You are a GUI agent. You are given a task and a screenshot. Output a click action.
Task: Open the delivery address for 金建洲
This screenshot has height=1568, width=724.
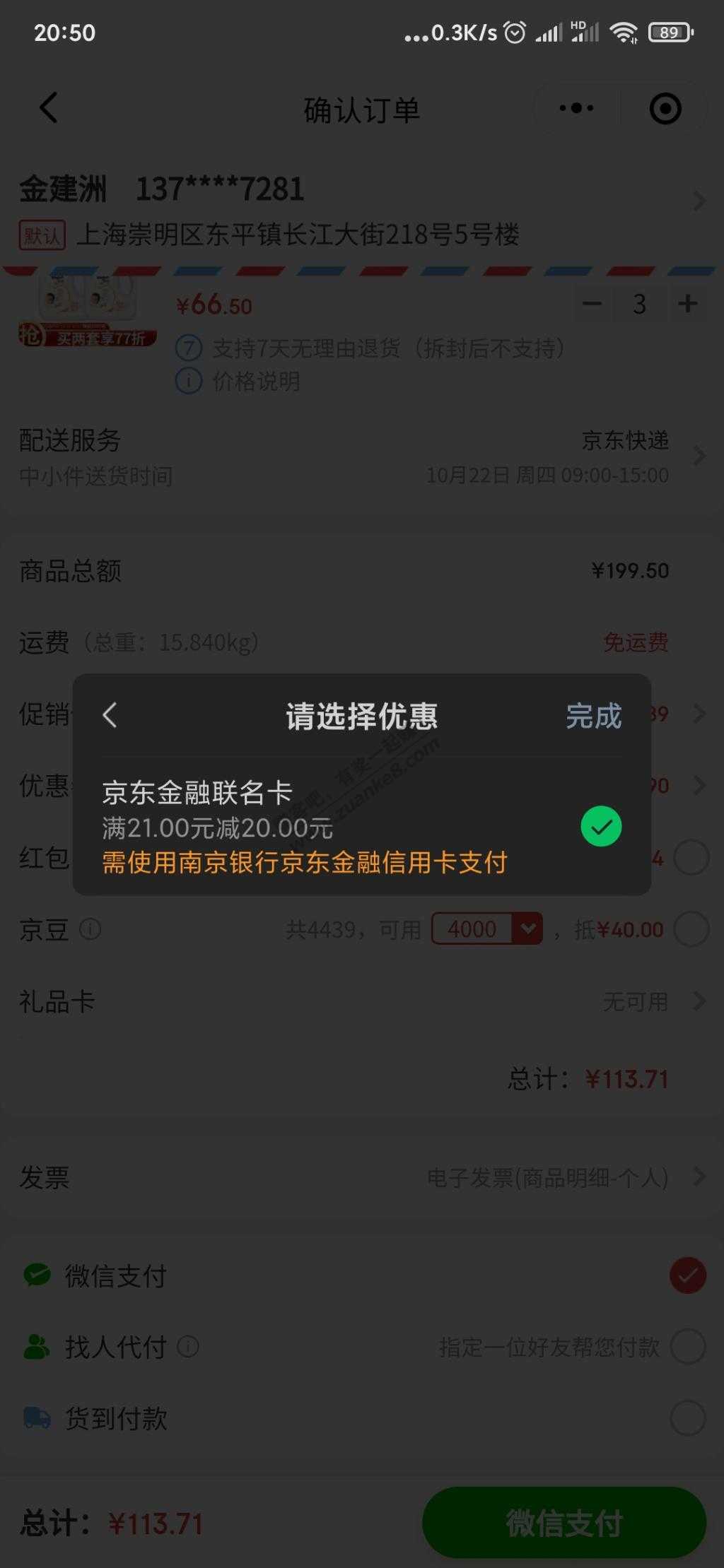[x=354, y=211]
